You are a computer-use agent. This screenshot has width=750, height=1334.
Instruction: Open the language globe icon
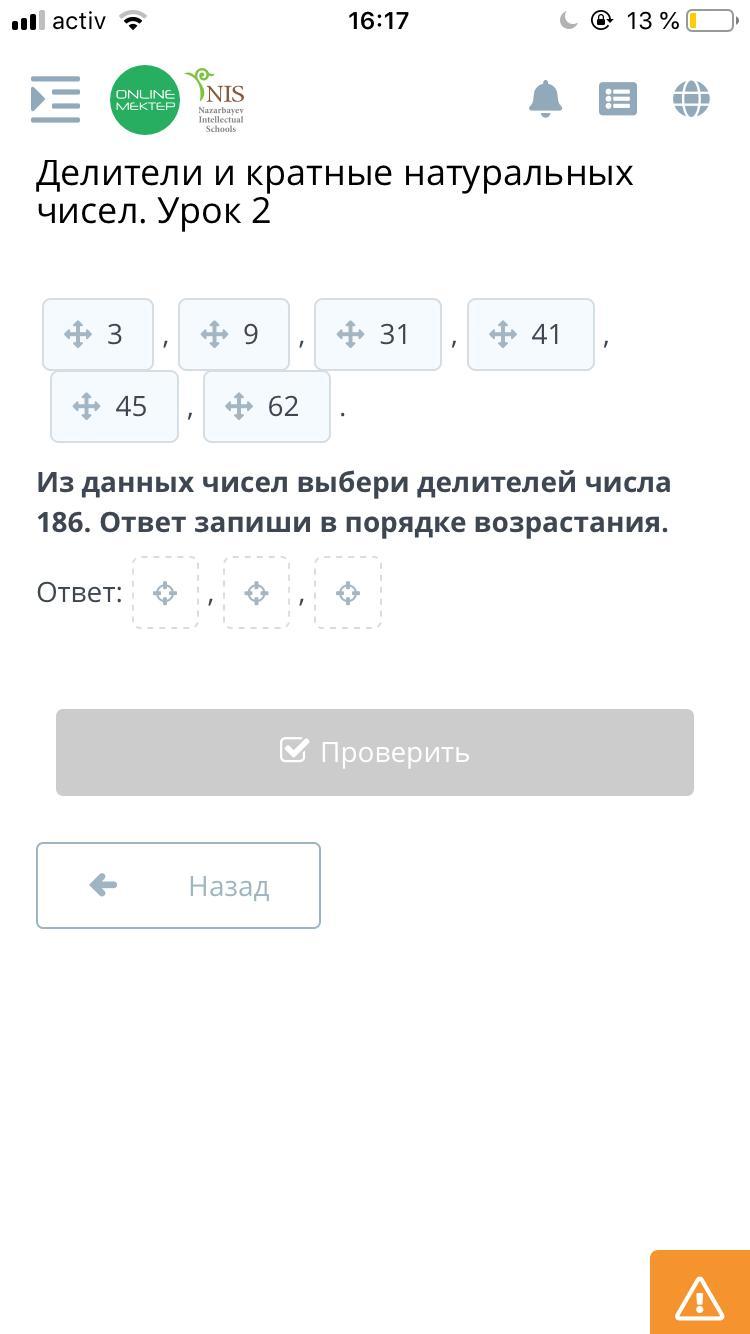[x=691, y=99]
